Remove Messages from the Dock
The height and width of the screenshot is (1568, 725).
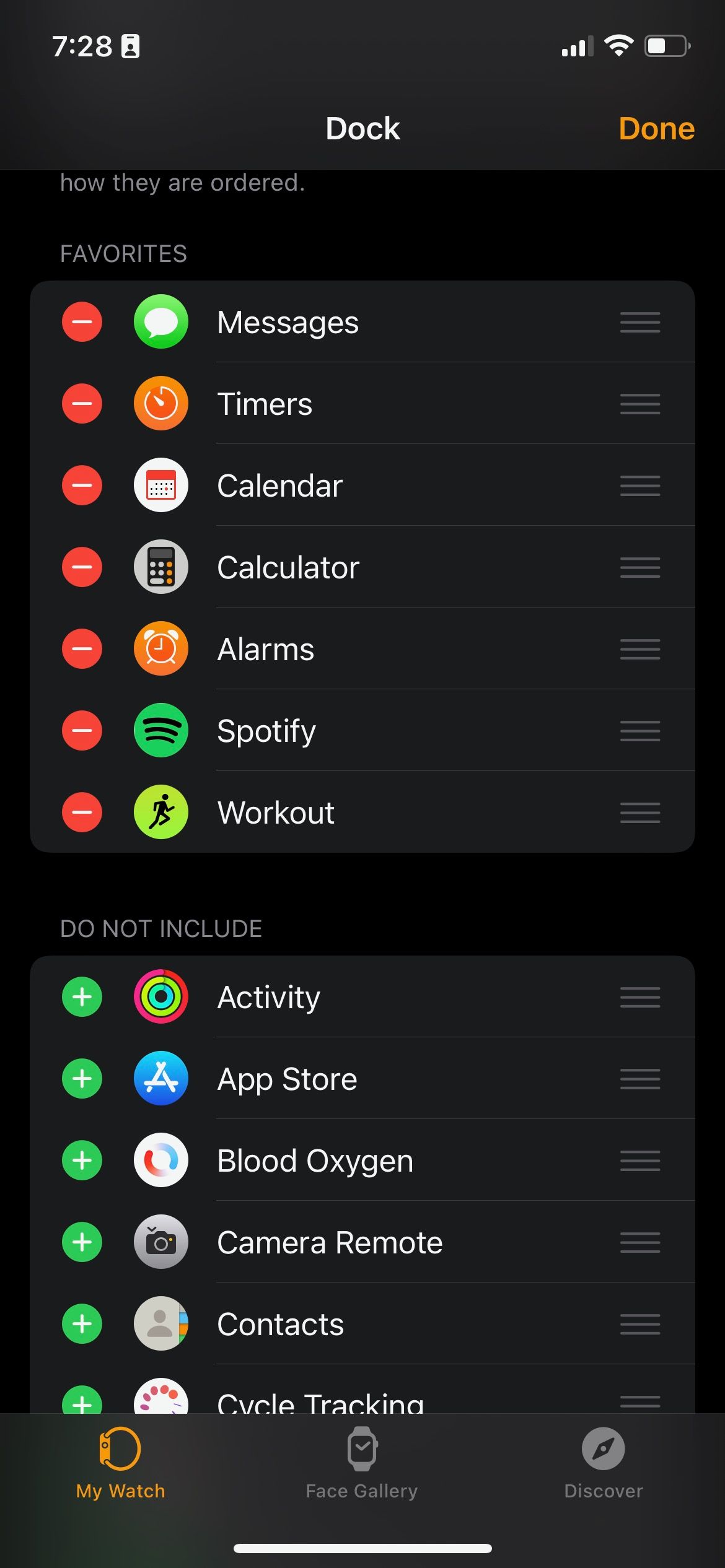82,321
